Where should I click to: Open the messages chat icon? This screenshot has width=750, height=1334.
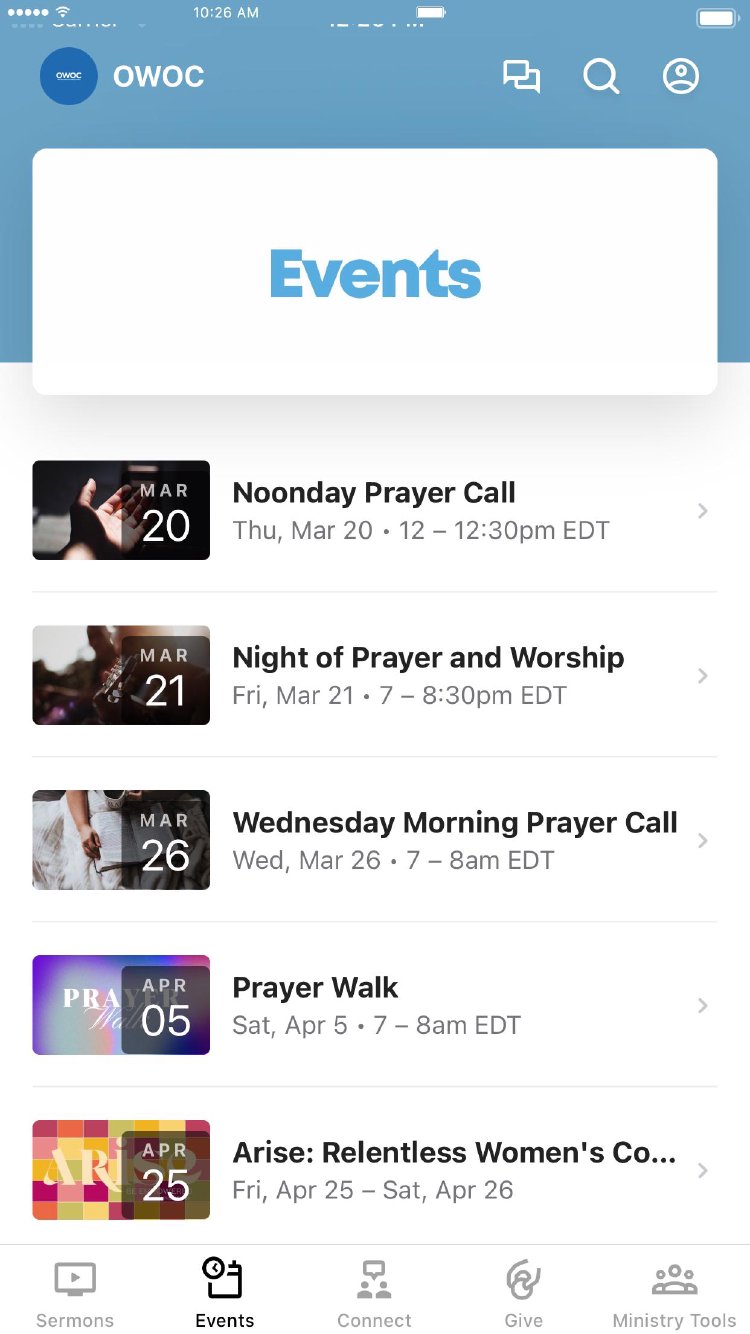[x=521, y=77]
